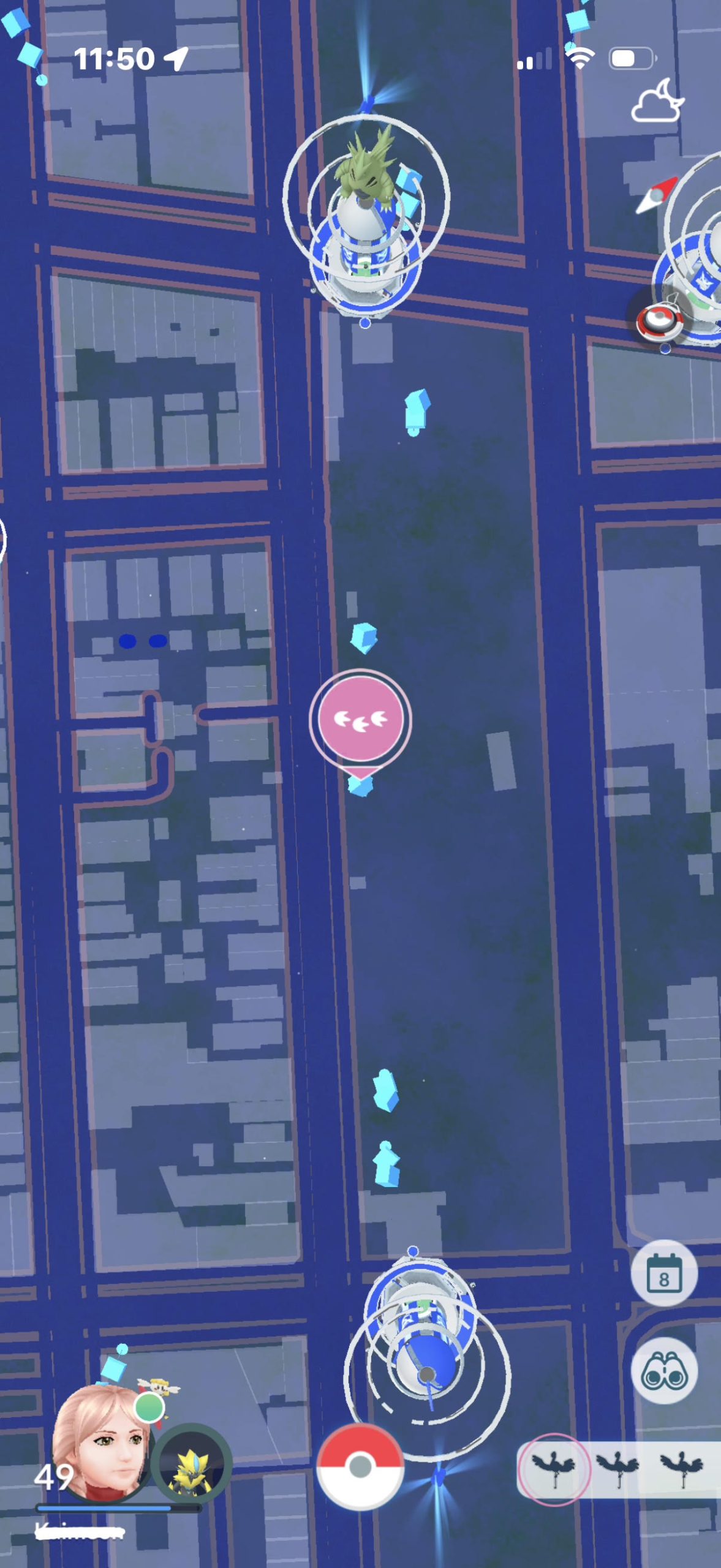Tap the compass to reorient the map
Image resolution: width=721 pixels, height=1568 pixels.
click(657, 195)
